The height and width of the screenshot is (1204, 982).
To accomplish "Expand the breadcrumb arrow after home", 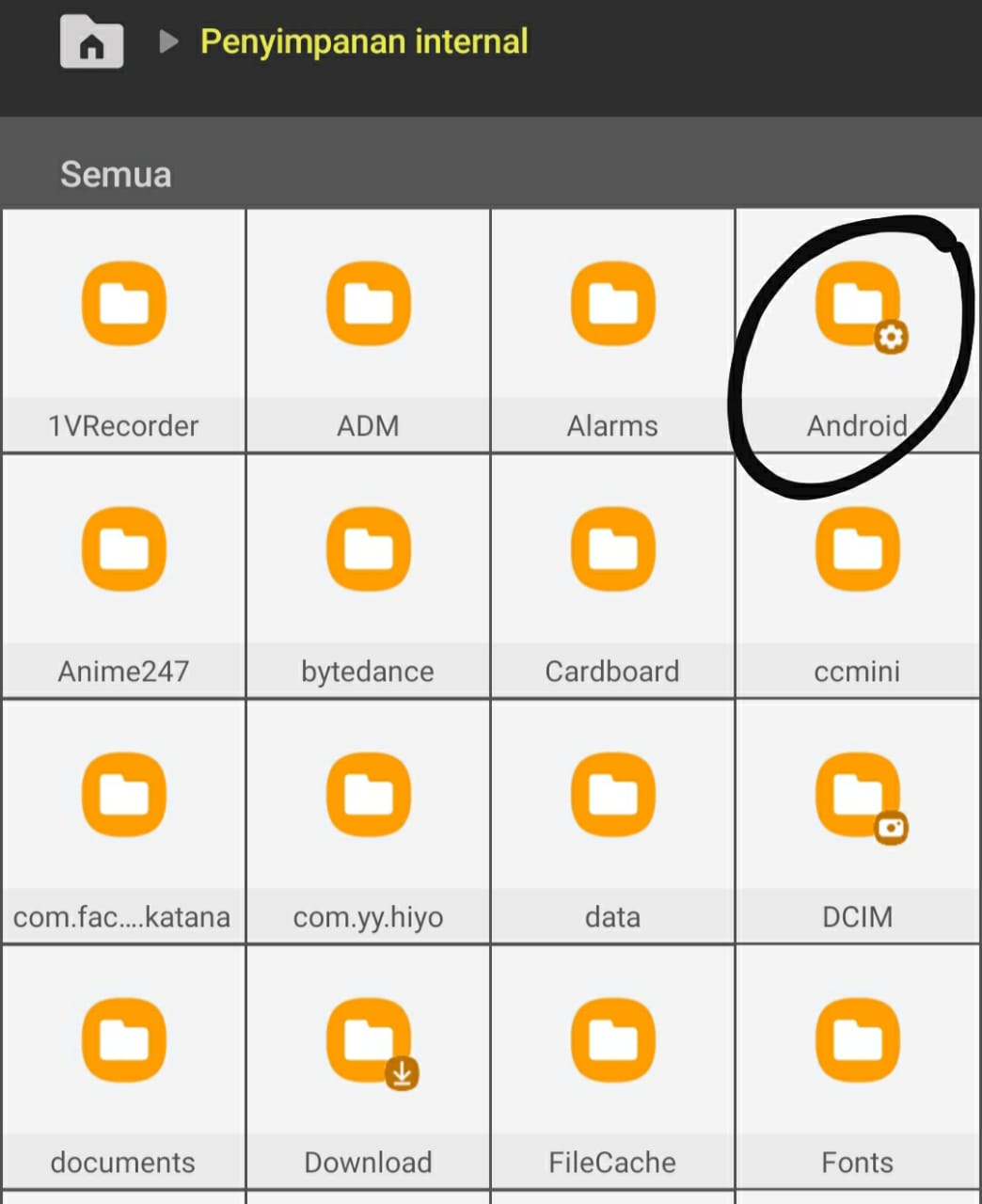I will (x=167, y=41).
